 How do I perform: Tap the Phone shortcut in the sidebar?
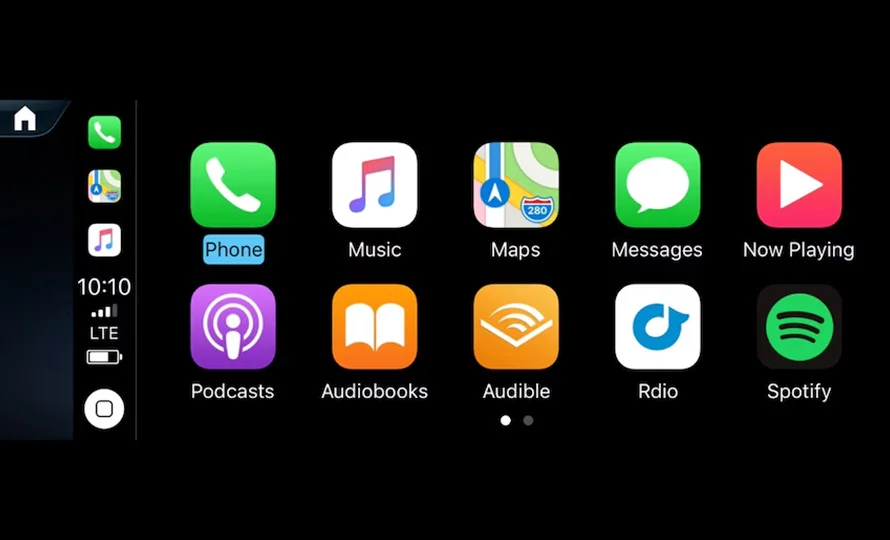104,132
